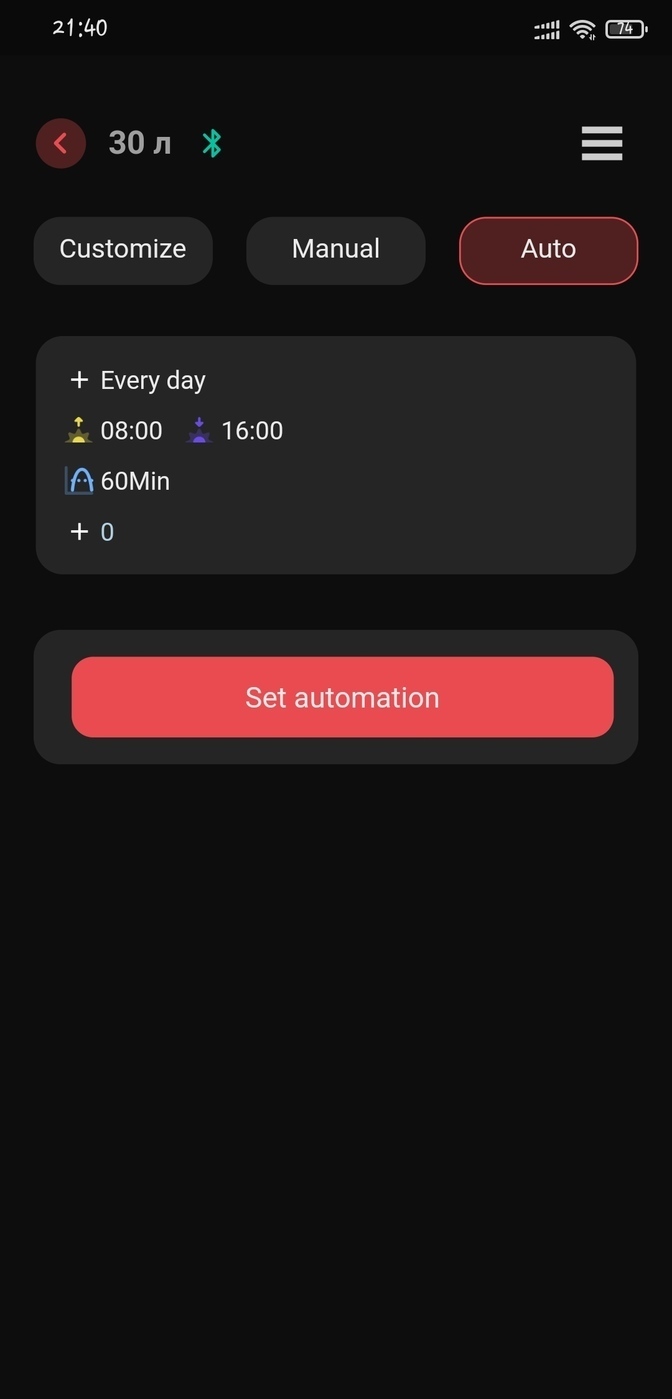The image size is (672, 1399).
Task: Open the Every day schedule card
Action: pyautogui.click(x=336, y=455)
